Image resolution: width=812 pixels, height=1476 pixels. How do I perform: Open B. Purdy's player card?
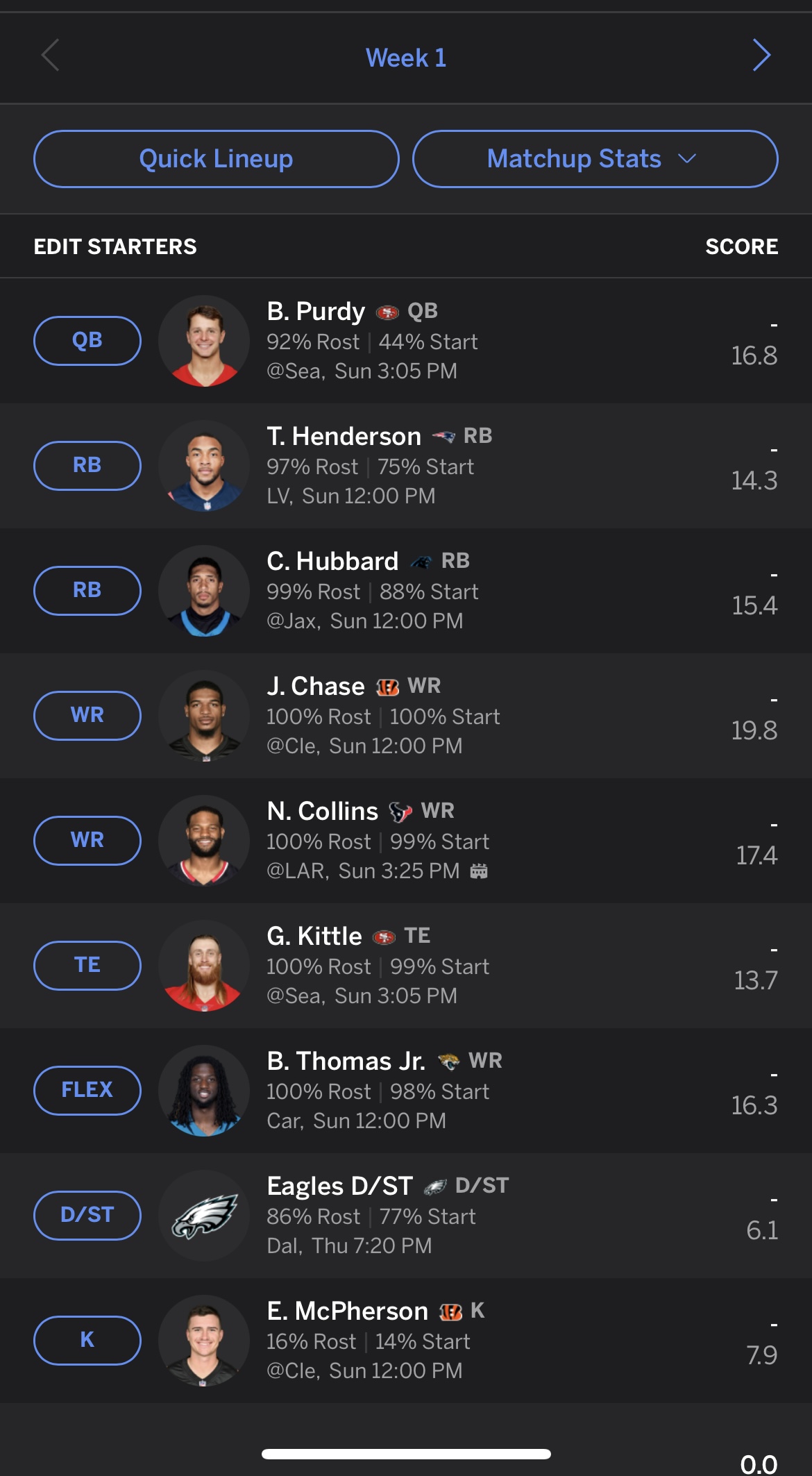coord(316,312)
